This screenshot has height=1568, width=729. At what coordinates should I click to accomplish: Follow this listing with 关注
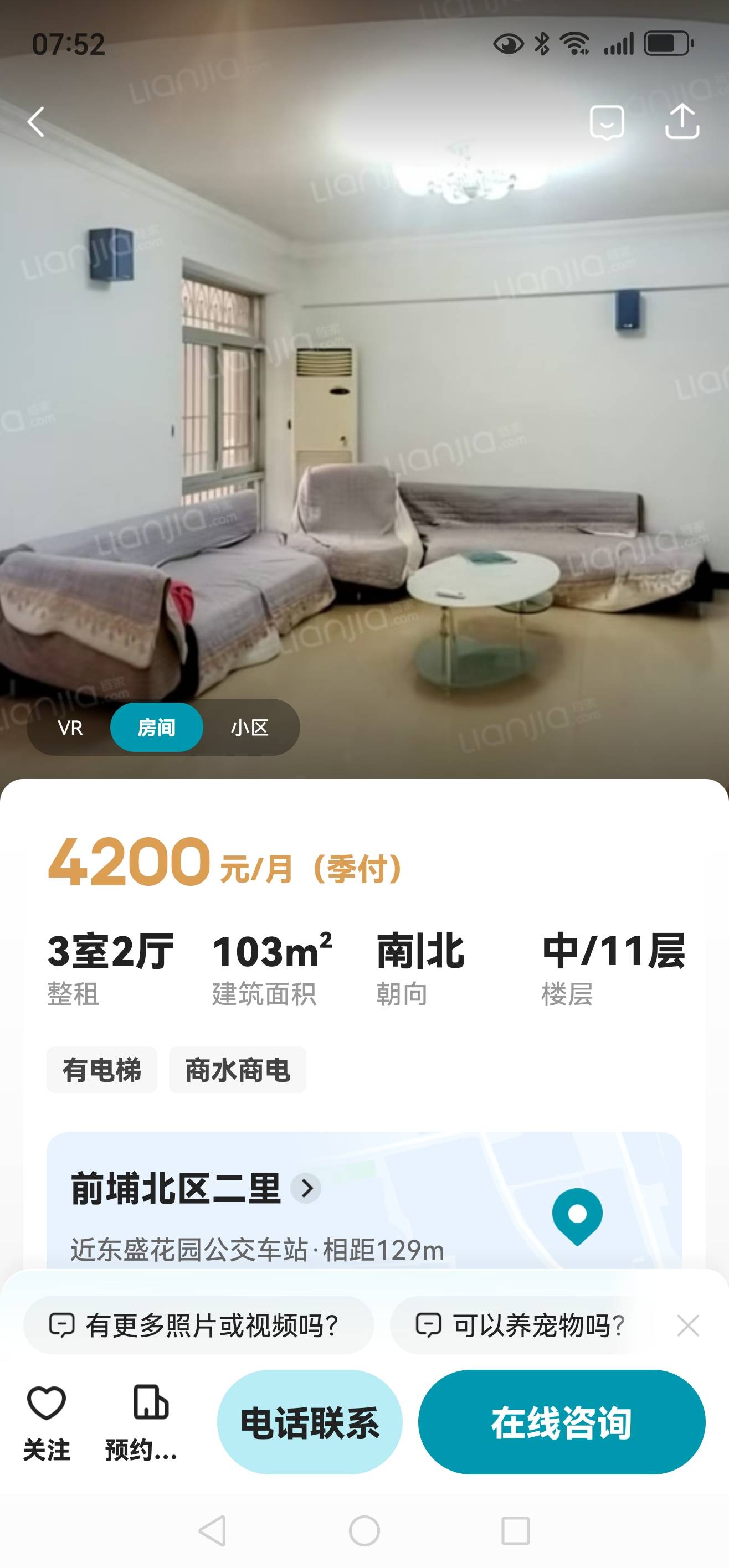[47, 1423]
